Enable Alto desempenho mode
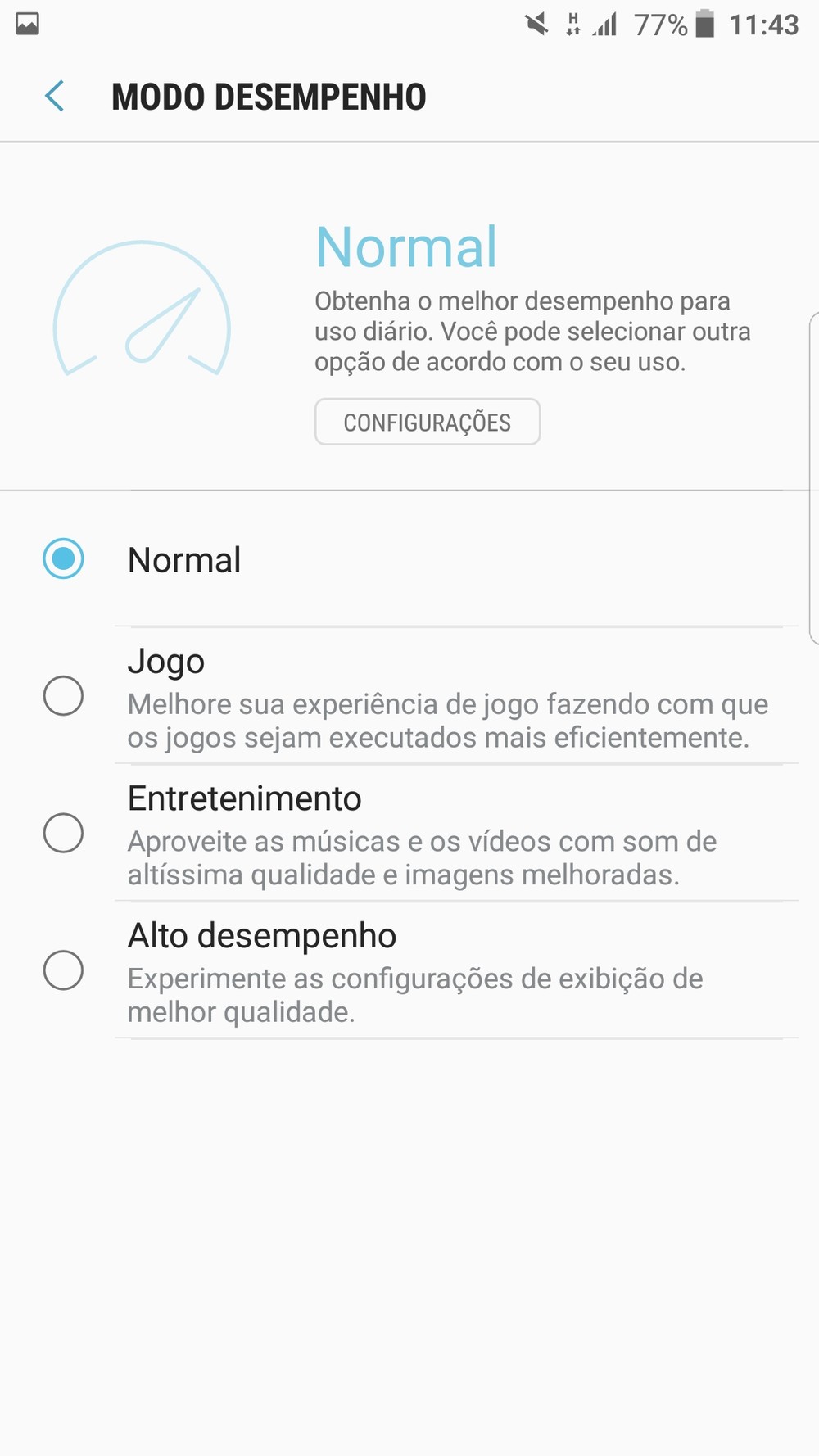The image size is (819, 1456). [409, 970]
